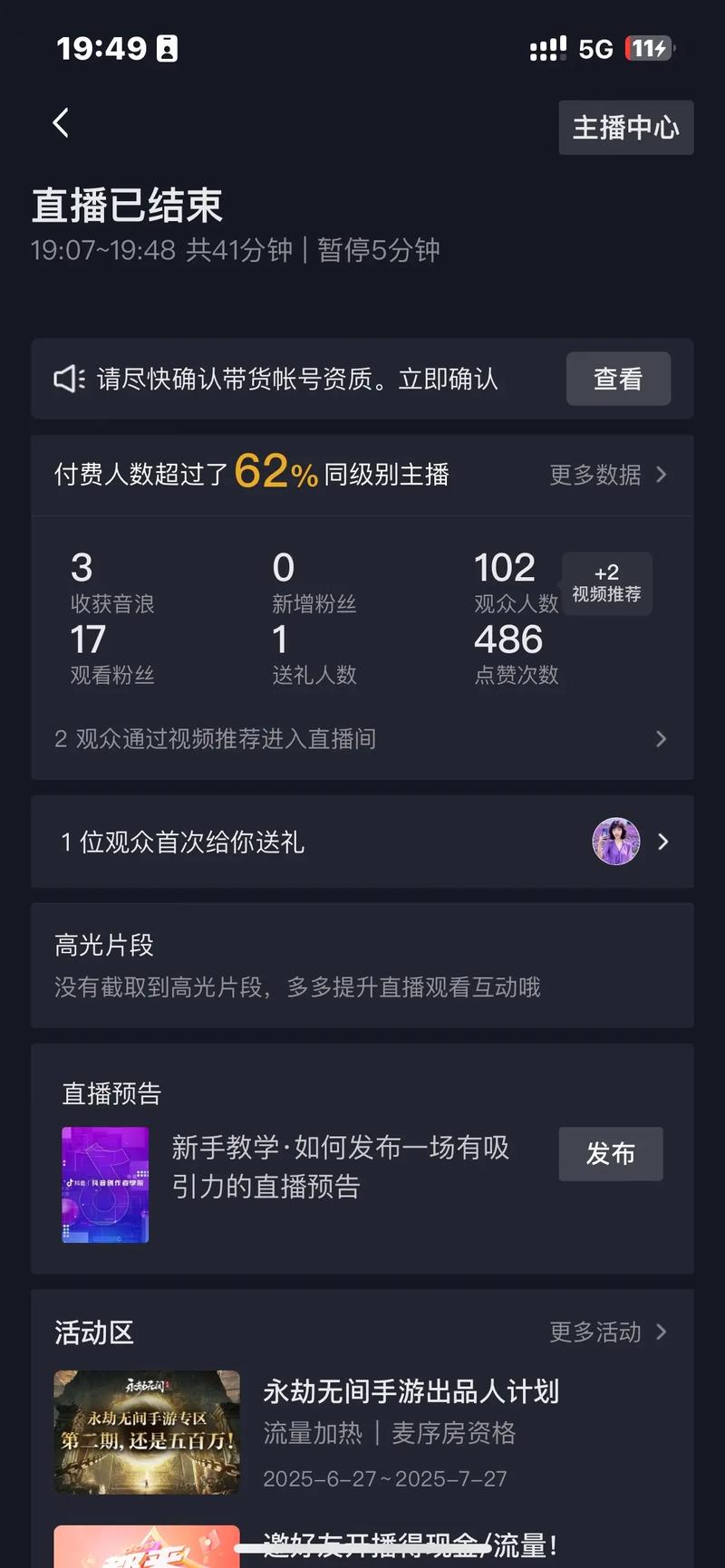Tap the battery indicator in status bar
The width and height of the screenshot is (725, 1568).
tap(649, 48)
